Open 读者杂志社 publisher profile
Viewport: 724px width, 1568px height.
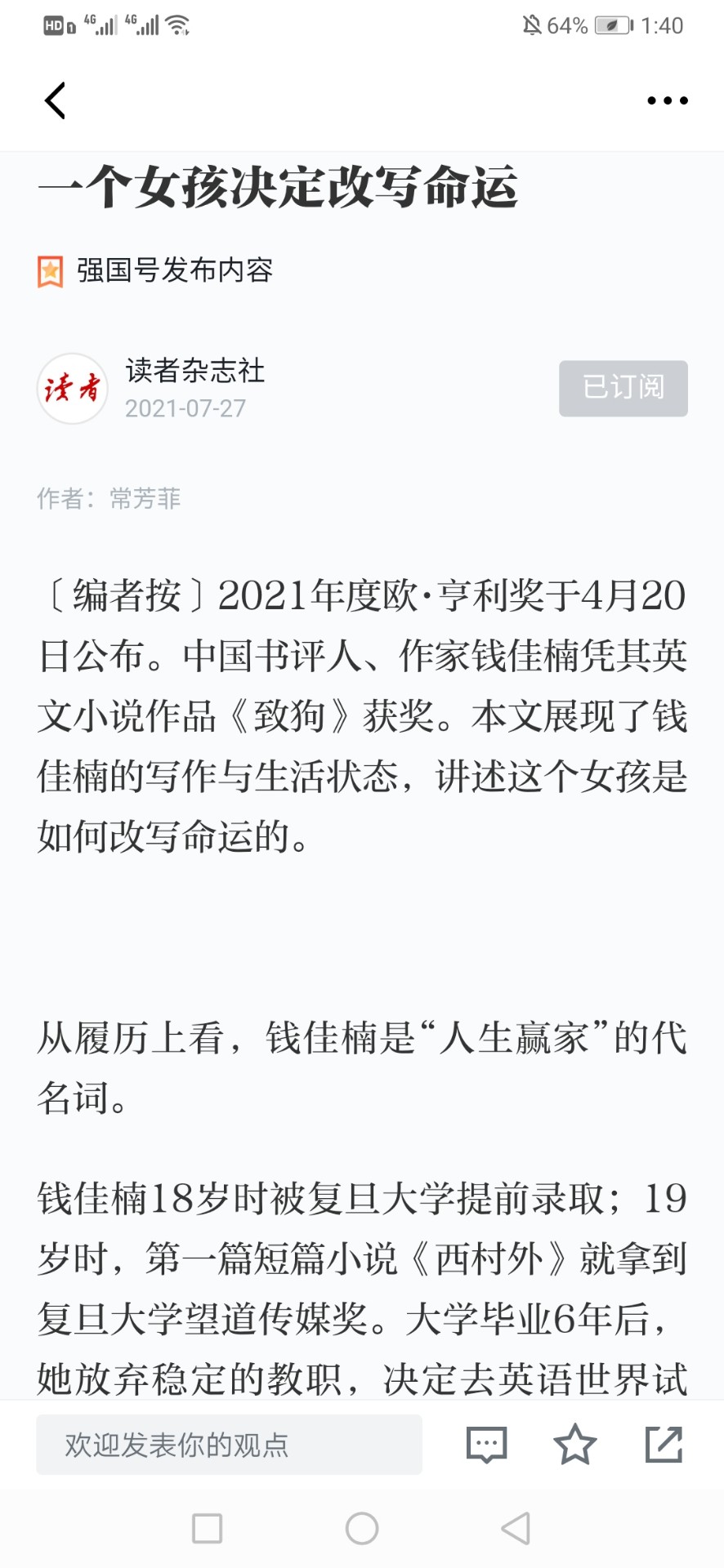(194, 371)
